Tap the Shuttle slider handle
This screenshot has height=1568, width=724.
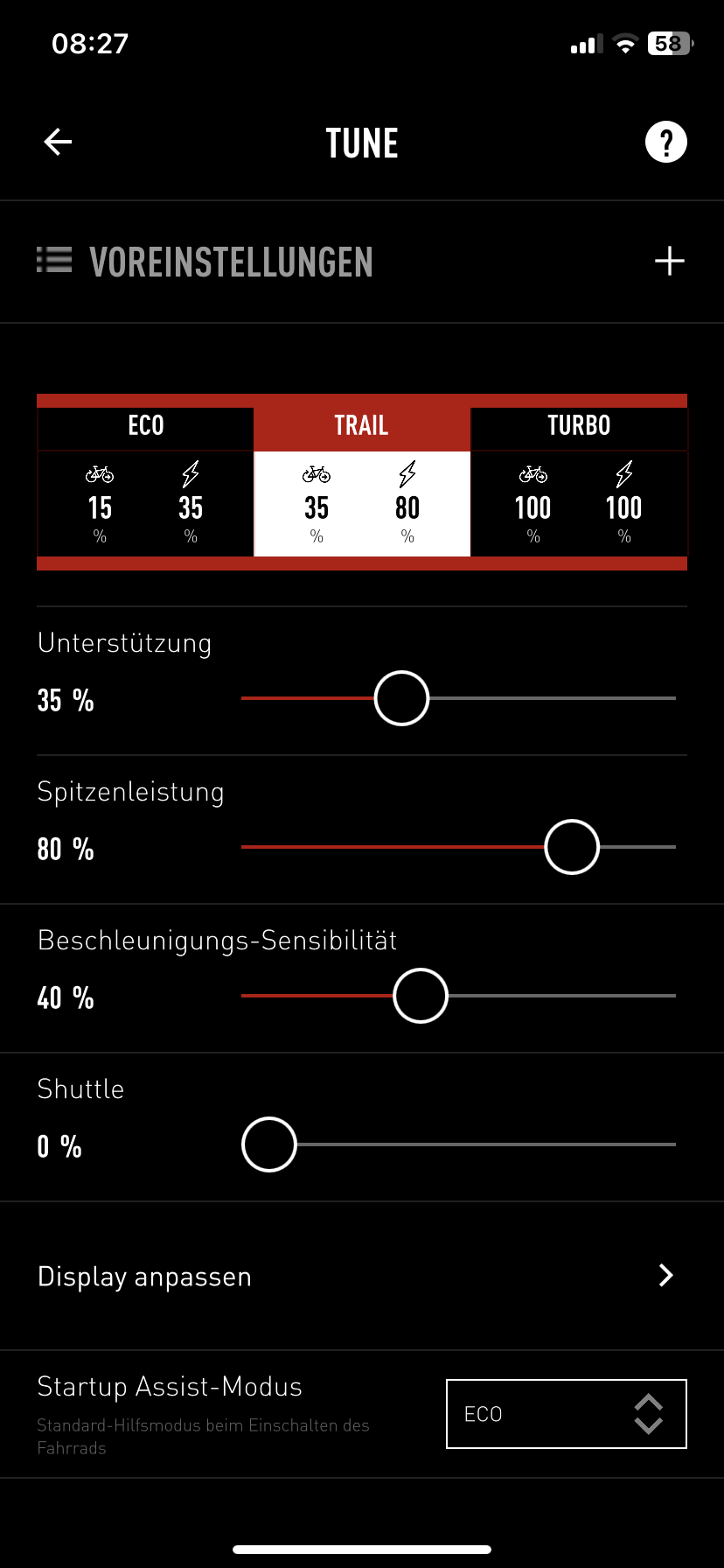[x=269, y=1144]
